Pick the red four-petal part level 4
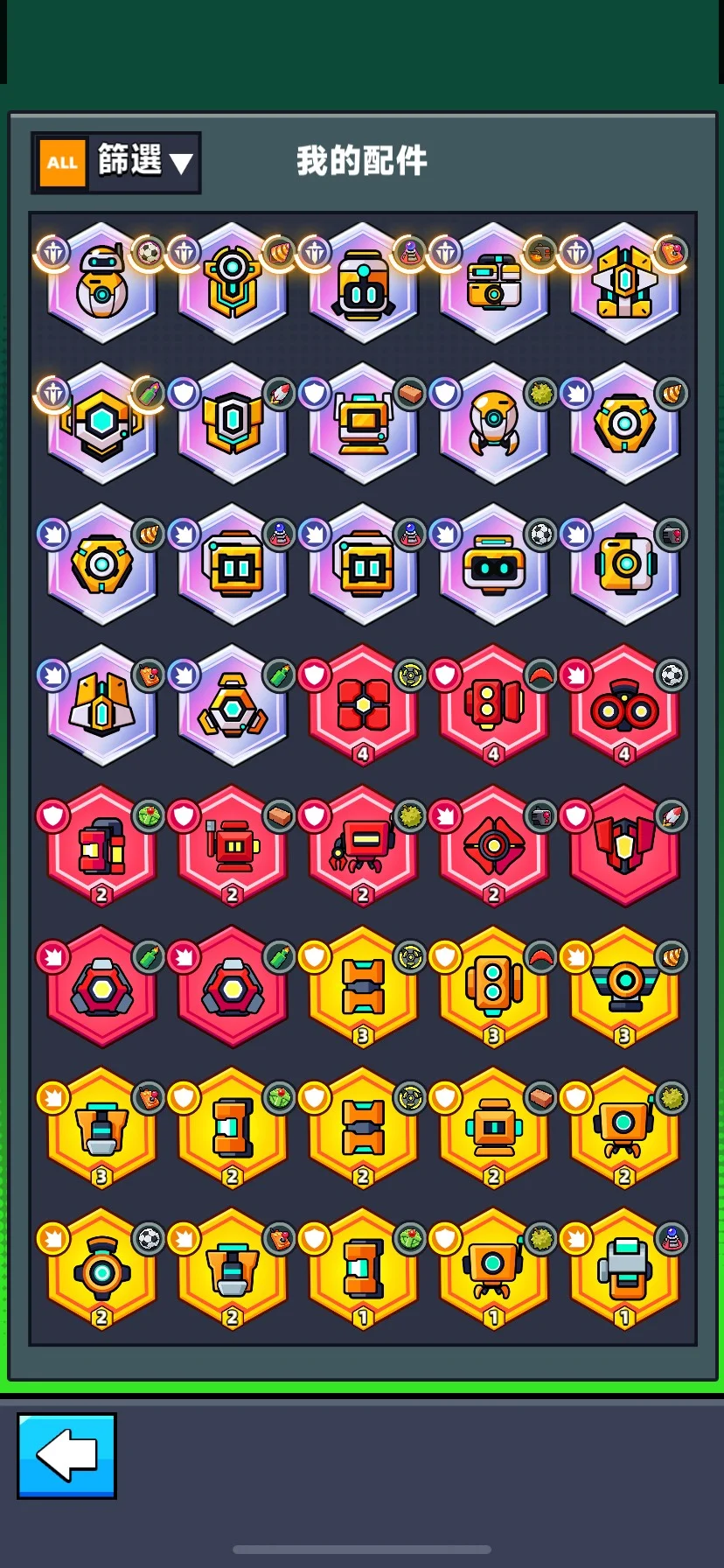Image resolution: width=724 pixels, height=1568 pixels. [363, 705]
